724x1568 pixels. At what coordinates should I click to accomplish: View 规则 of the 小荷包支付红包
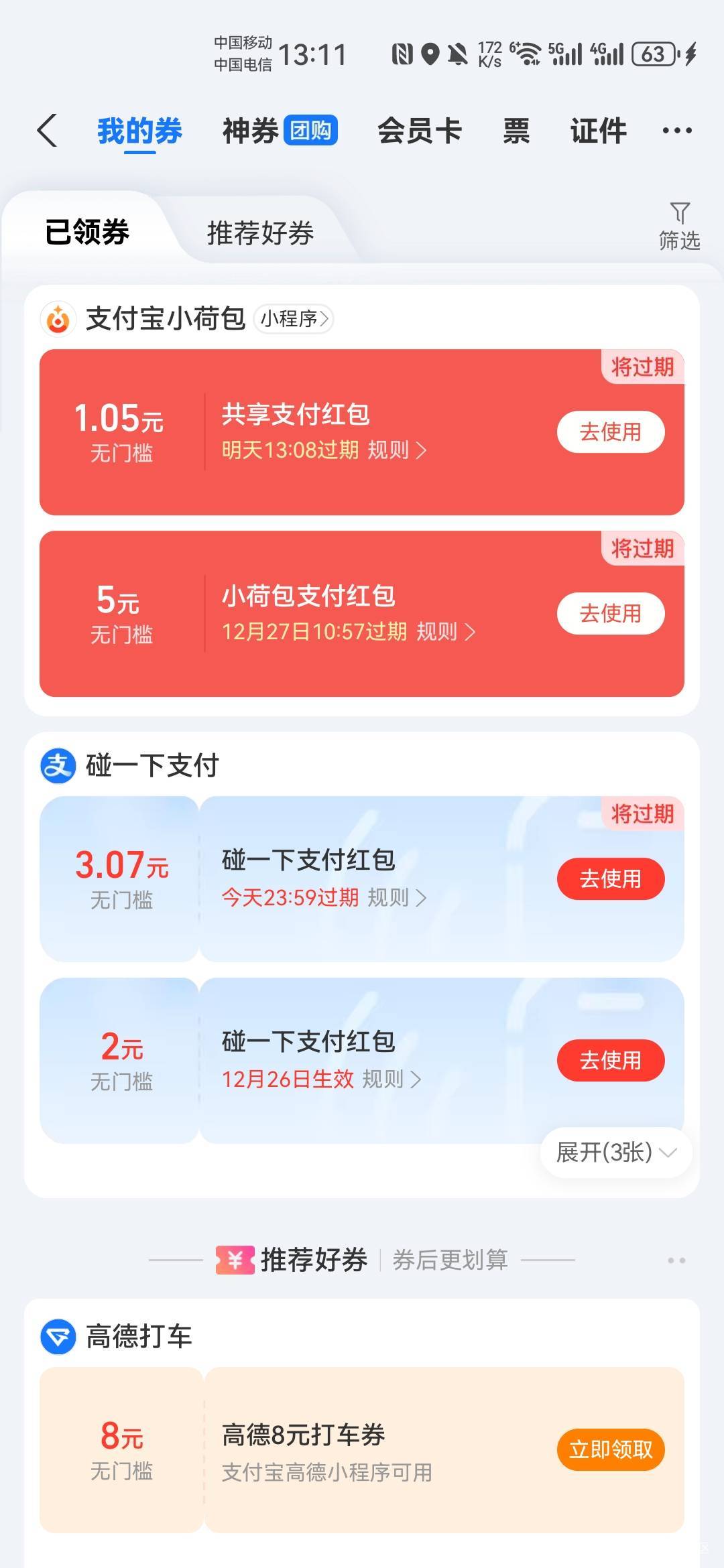pyautogui.click(x=446, y=631)
